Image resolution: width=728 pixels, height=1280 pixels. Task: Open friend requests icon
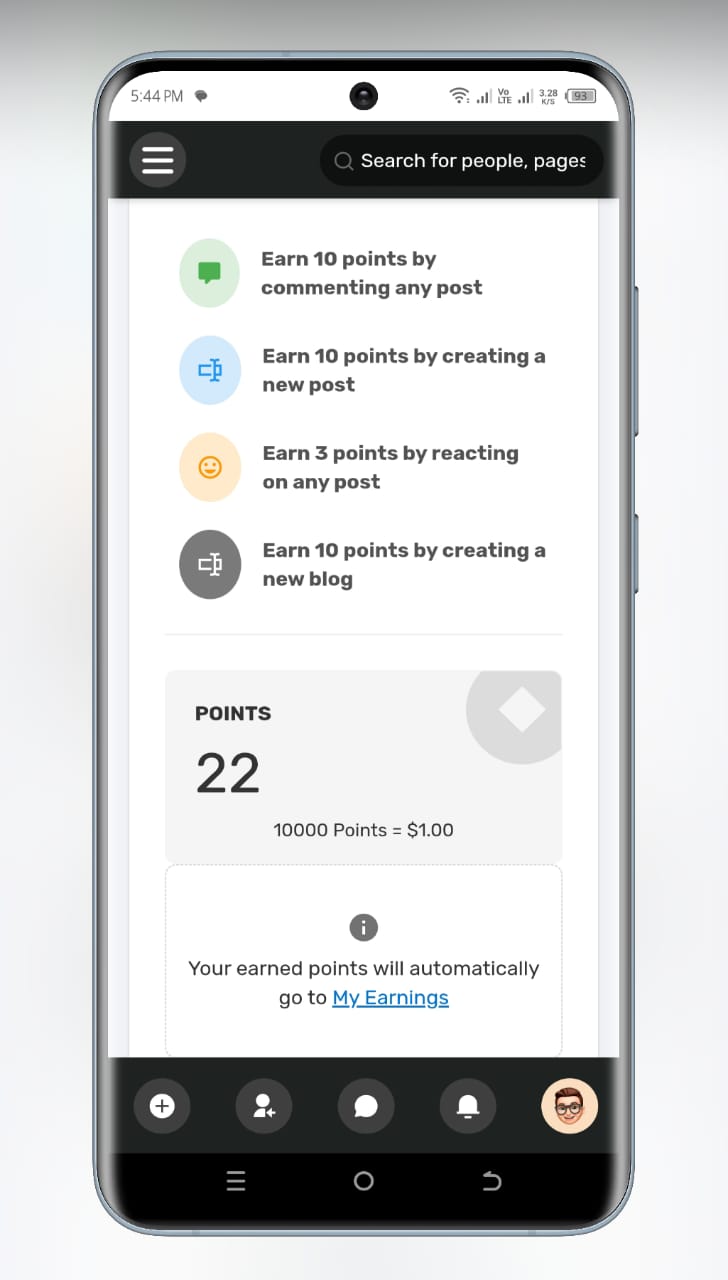[x=264, y=1106]
